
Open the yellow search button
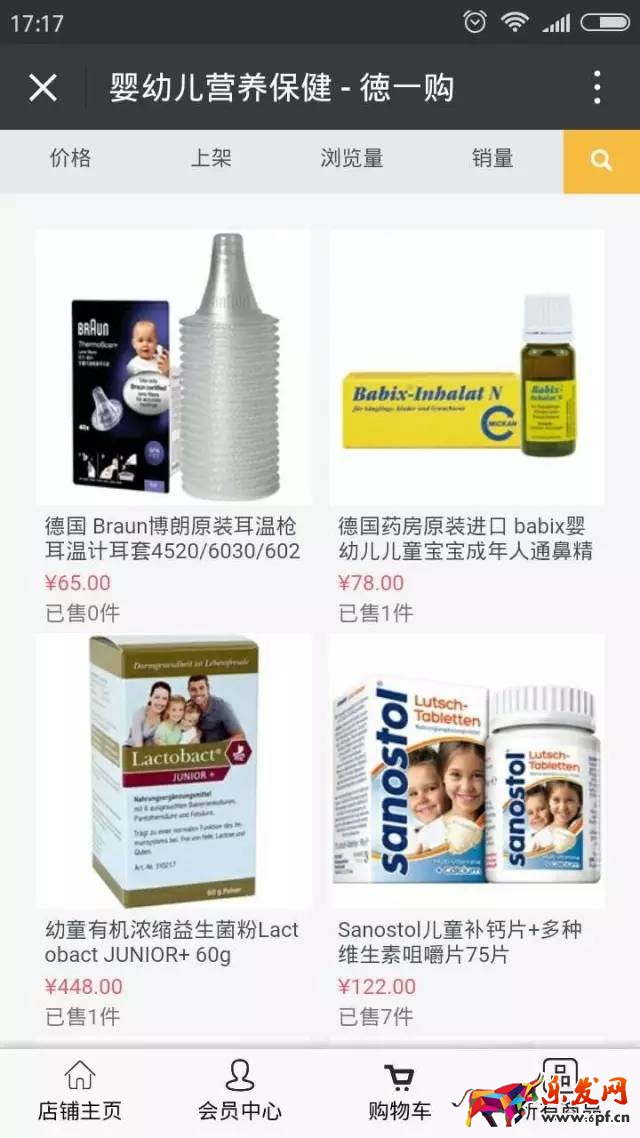coord(601,160)
